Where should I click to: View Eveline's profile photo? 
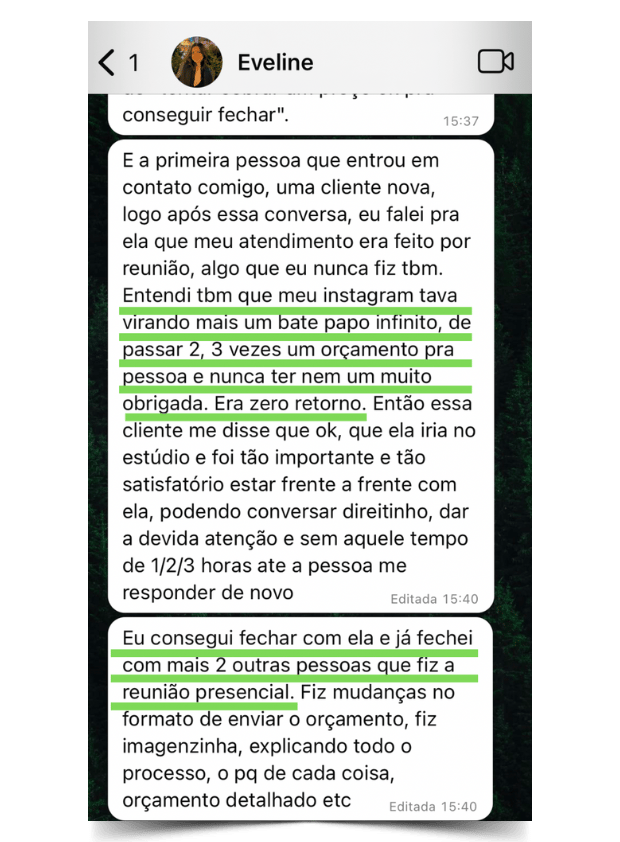coord(197,62)
